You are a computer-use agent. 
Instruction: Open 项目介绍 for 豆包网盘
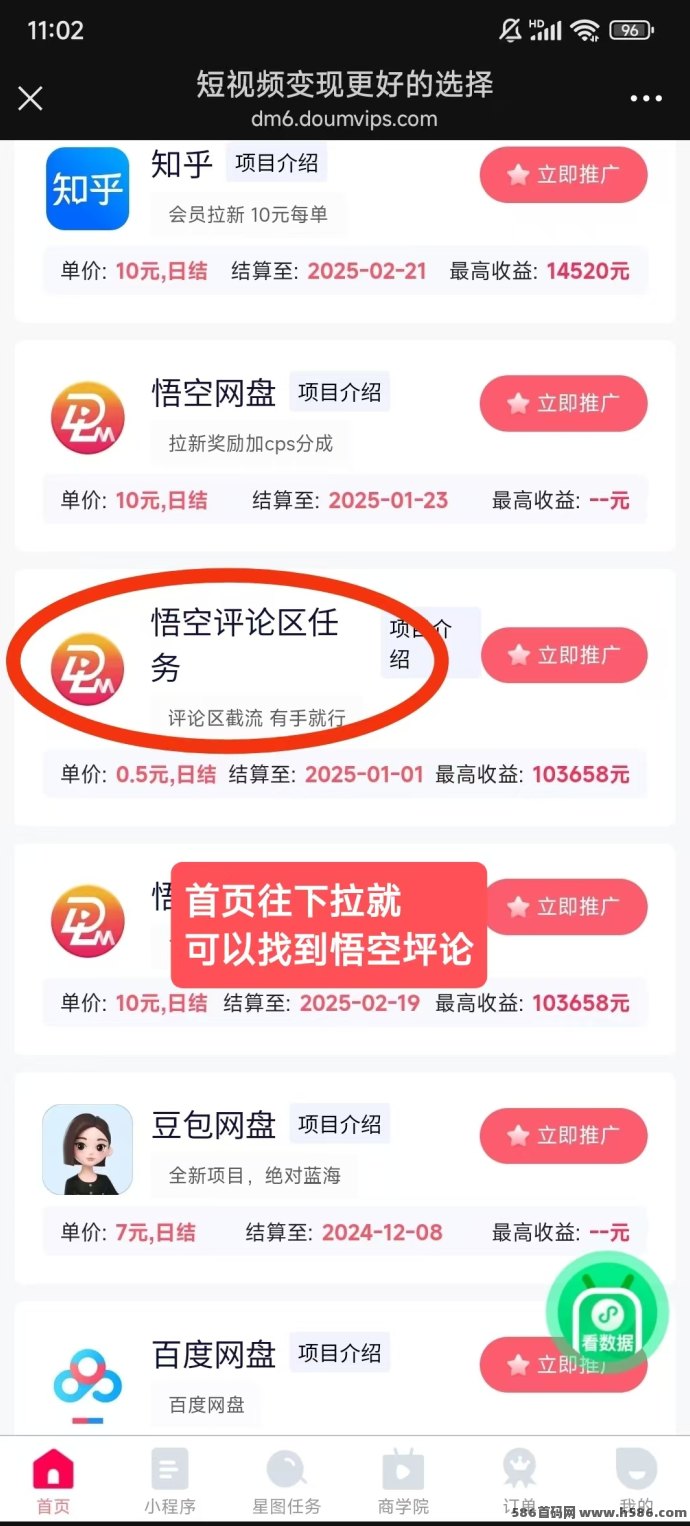339,1124
